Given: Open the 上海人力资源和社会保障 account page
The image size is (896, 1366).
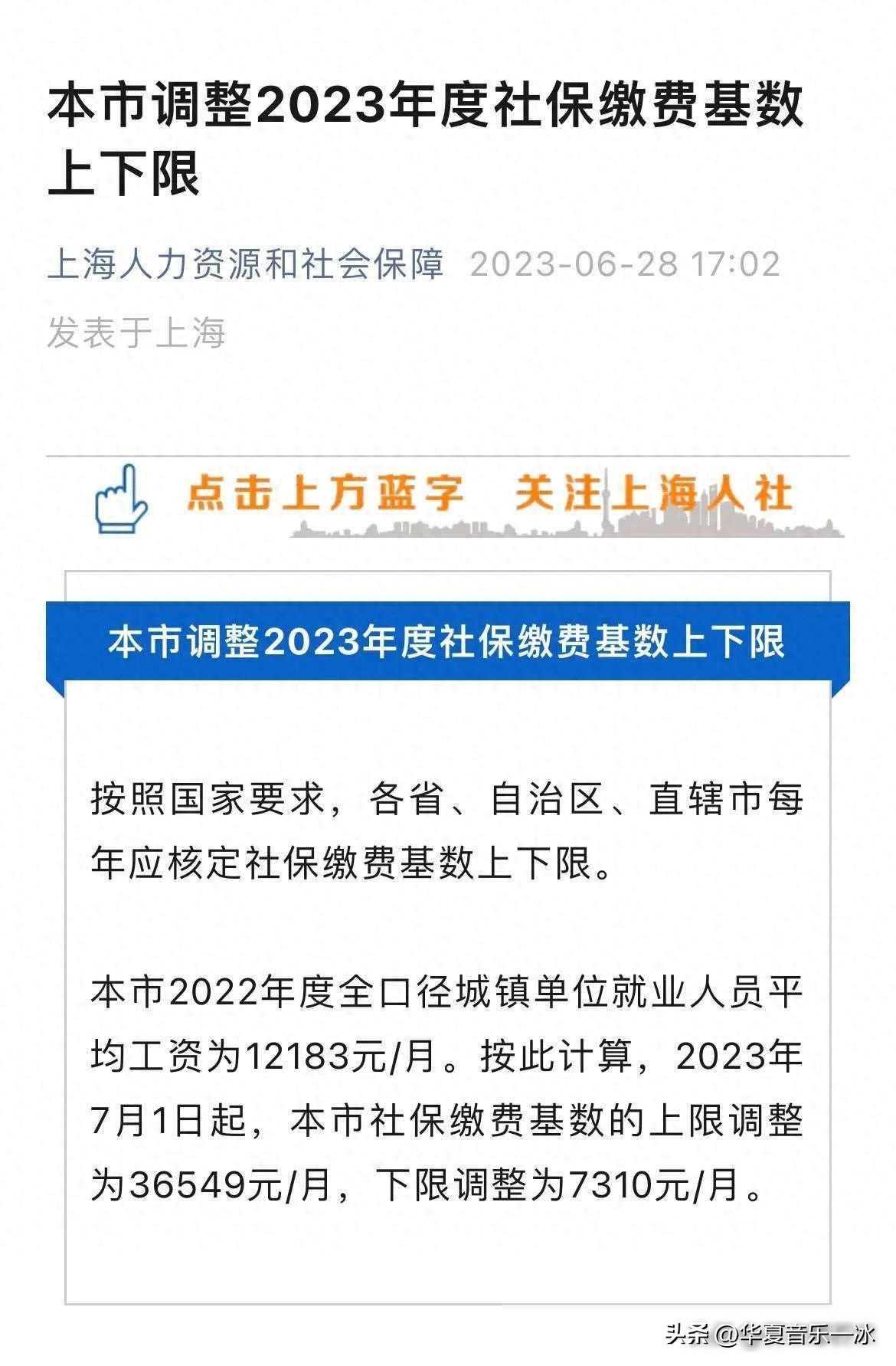Looking at the screenshot, I should point(246,264).
